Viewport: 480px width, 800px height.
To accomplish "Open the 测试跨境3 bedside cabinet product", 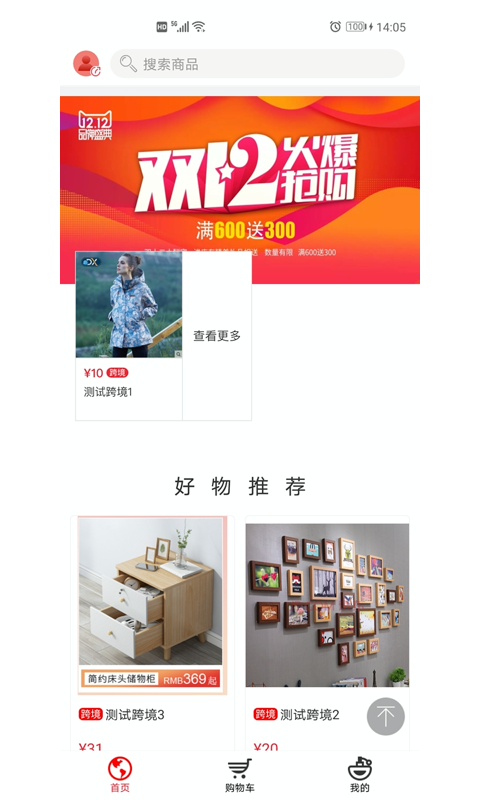I will tap(153, 633).
